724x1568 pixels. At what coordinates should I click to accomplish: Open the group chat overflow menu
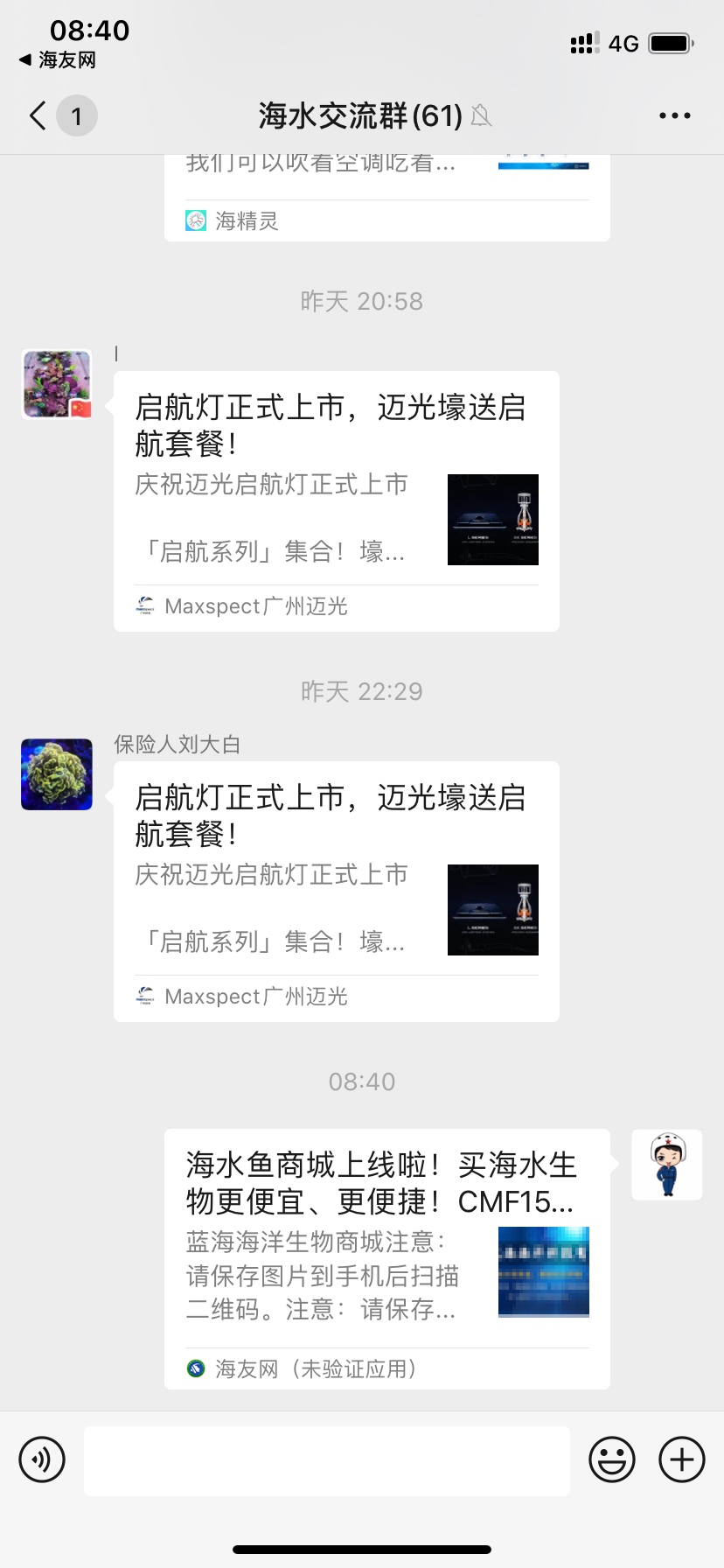[674, 115]
